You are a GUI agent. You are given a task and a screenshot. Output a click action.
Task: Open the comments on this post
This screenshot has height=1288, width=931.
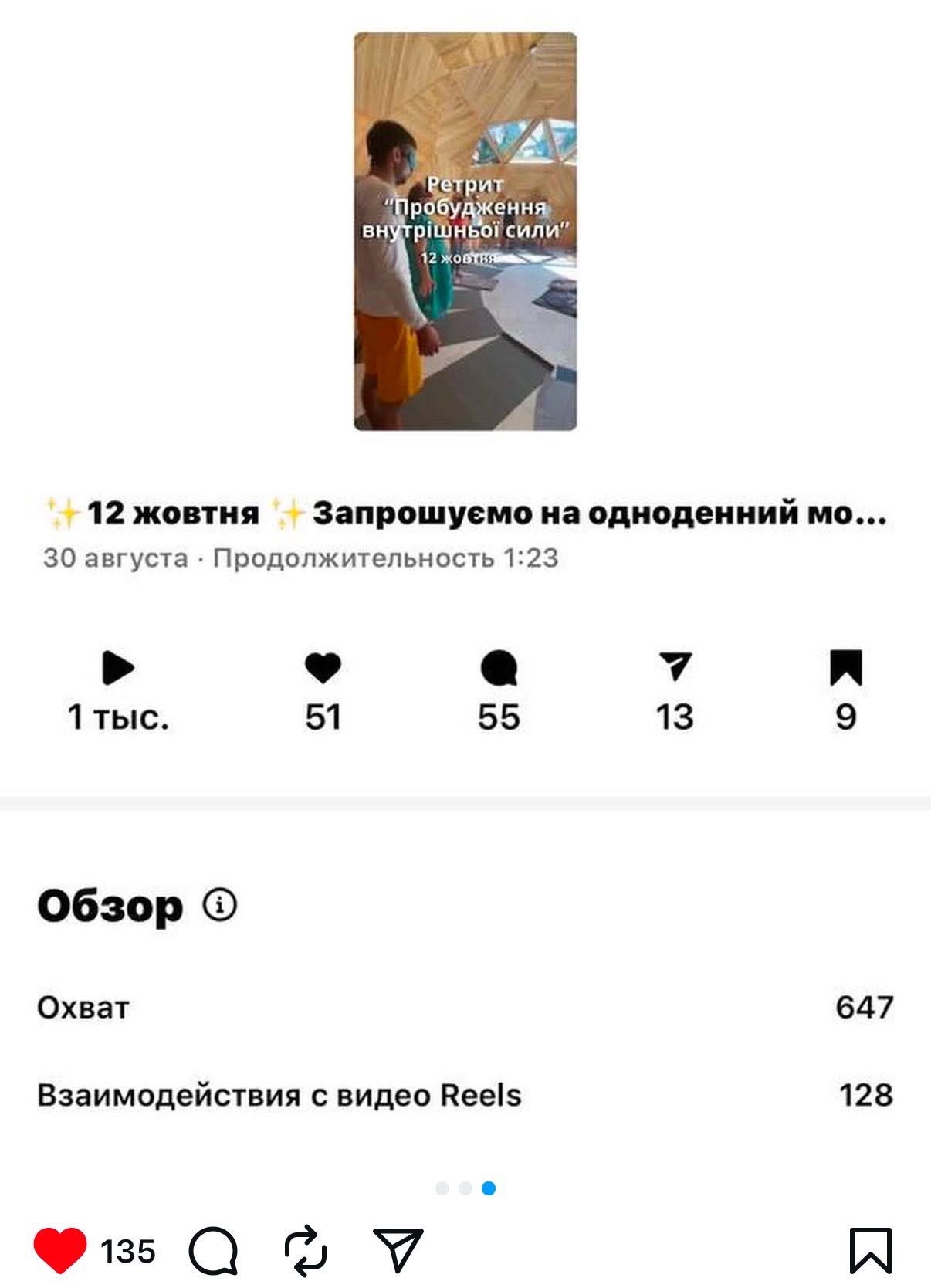click(x=213, y=1250)
